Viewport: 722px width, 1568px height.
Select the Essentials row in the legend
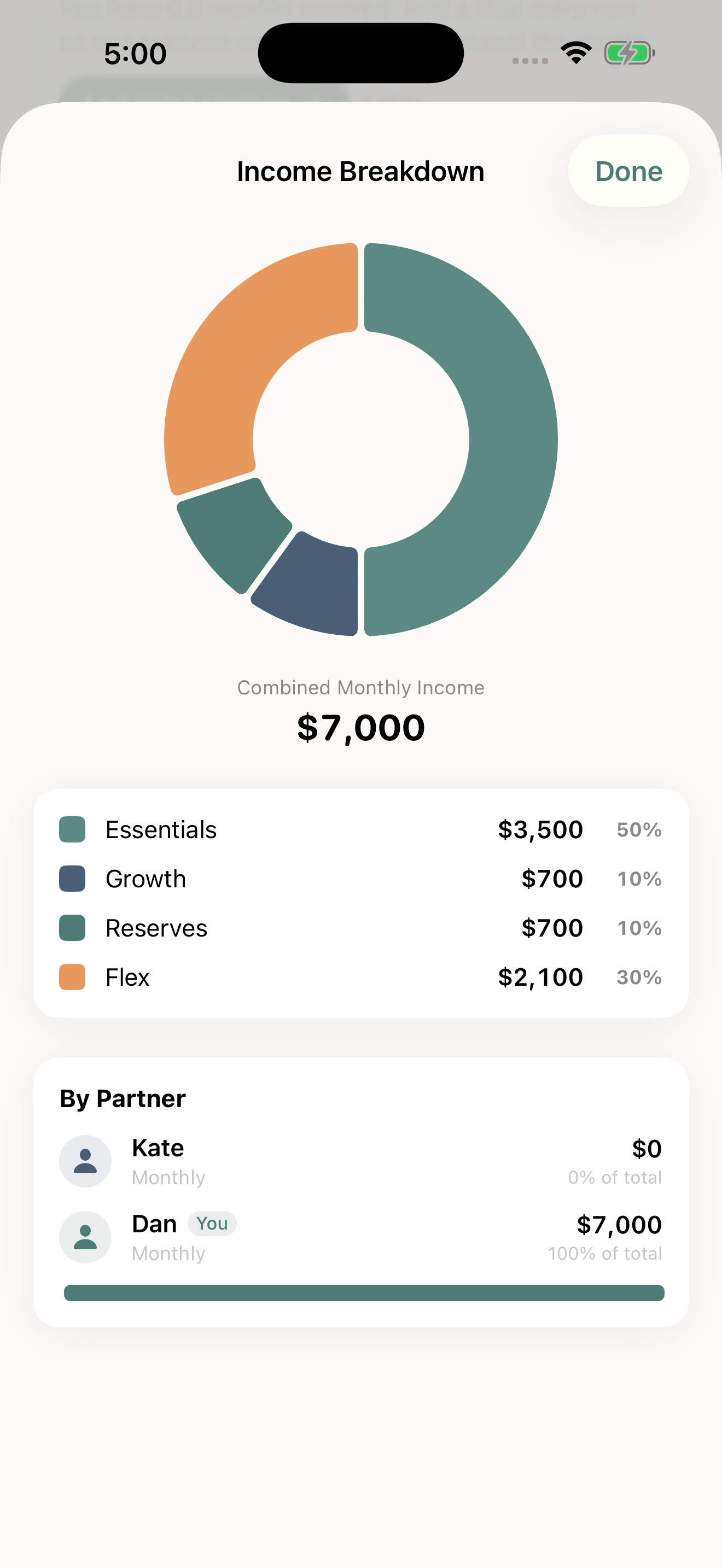coord(361,829)
